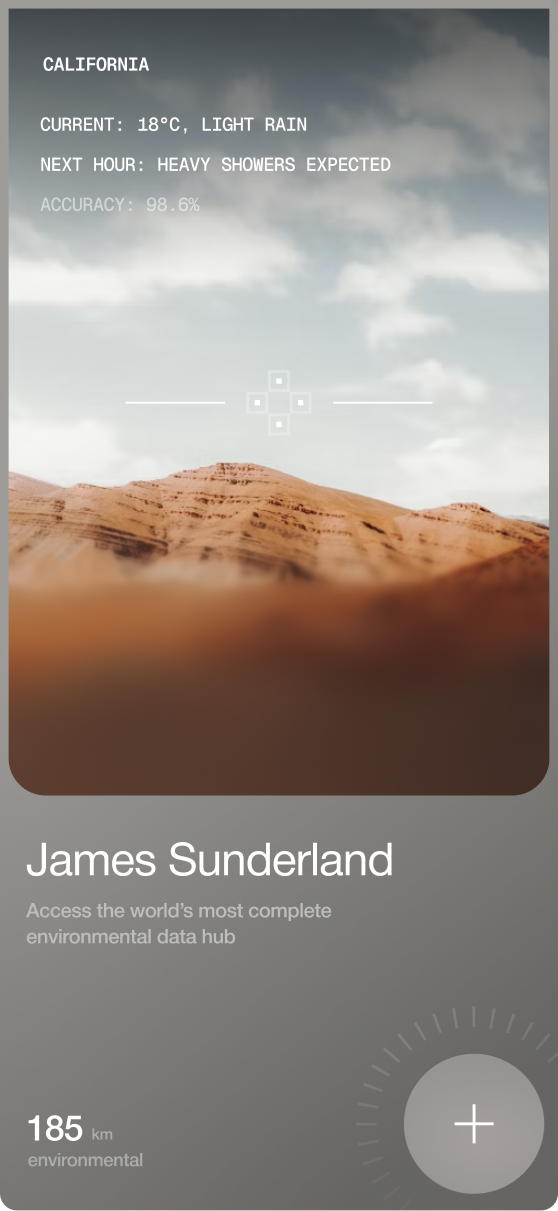The image size is (558, 1211).
Task: Open the California weather landscape card
Action: (279, 402)
